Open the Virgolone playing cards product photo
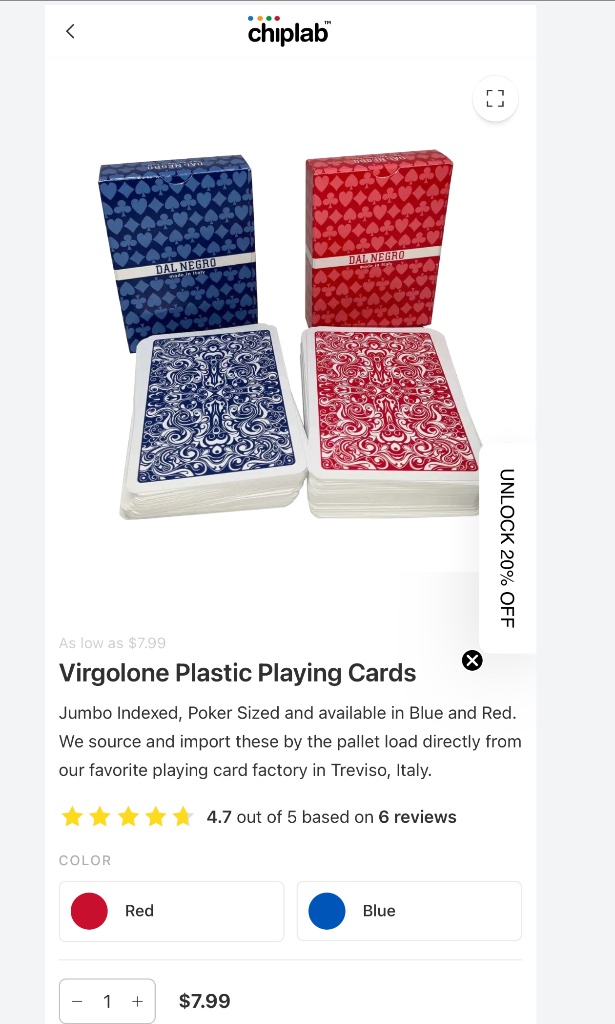This screenshot has height=1024, width=615. [291, 336]
